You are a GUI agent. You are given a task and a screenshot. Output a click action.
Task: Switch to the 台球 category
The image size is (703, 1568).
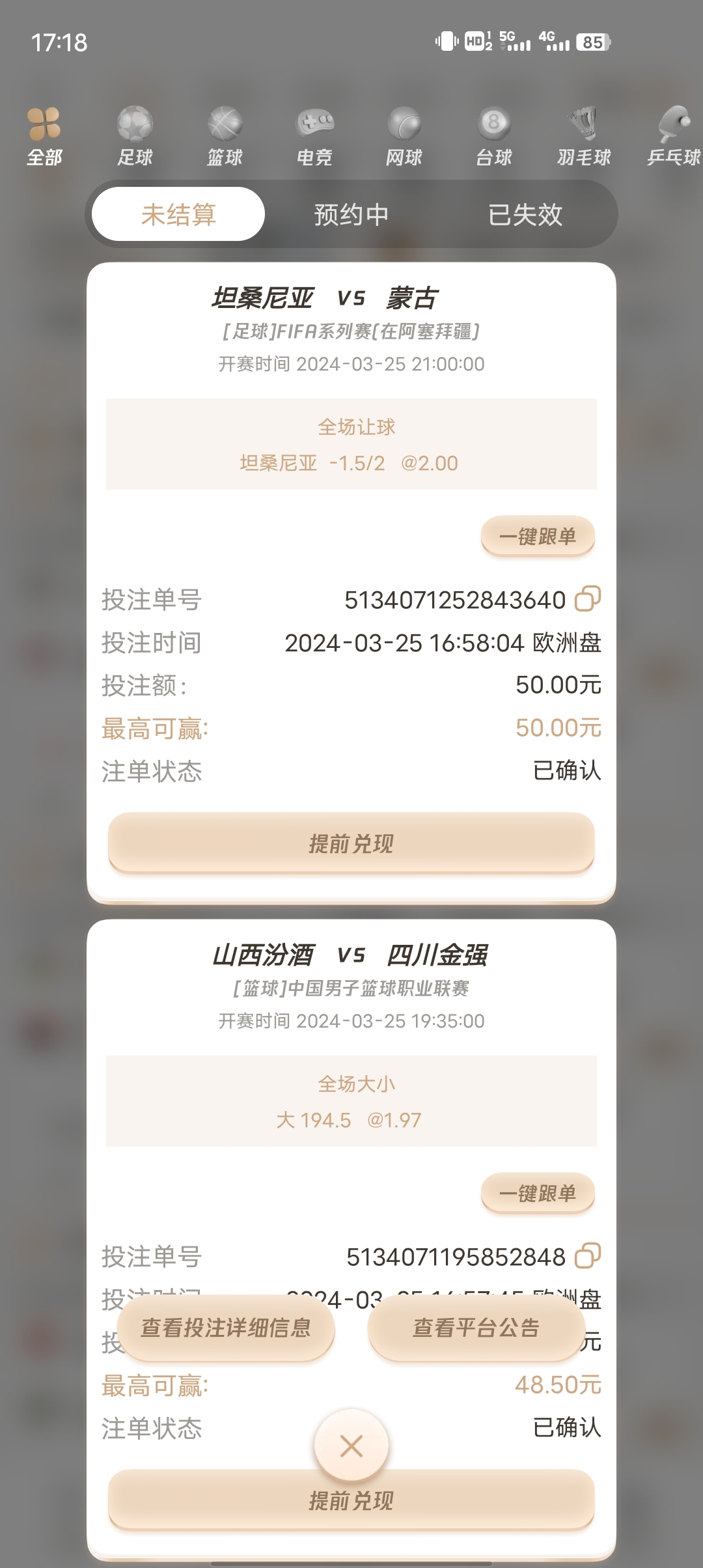[x=494, y=137]
